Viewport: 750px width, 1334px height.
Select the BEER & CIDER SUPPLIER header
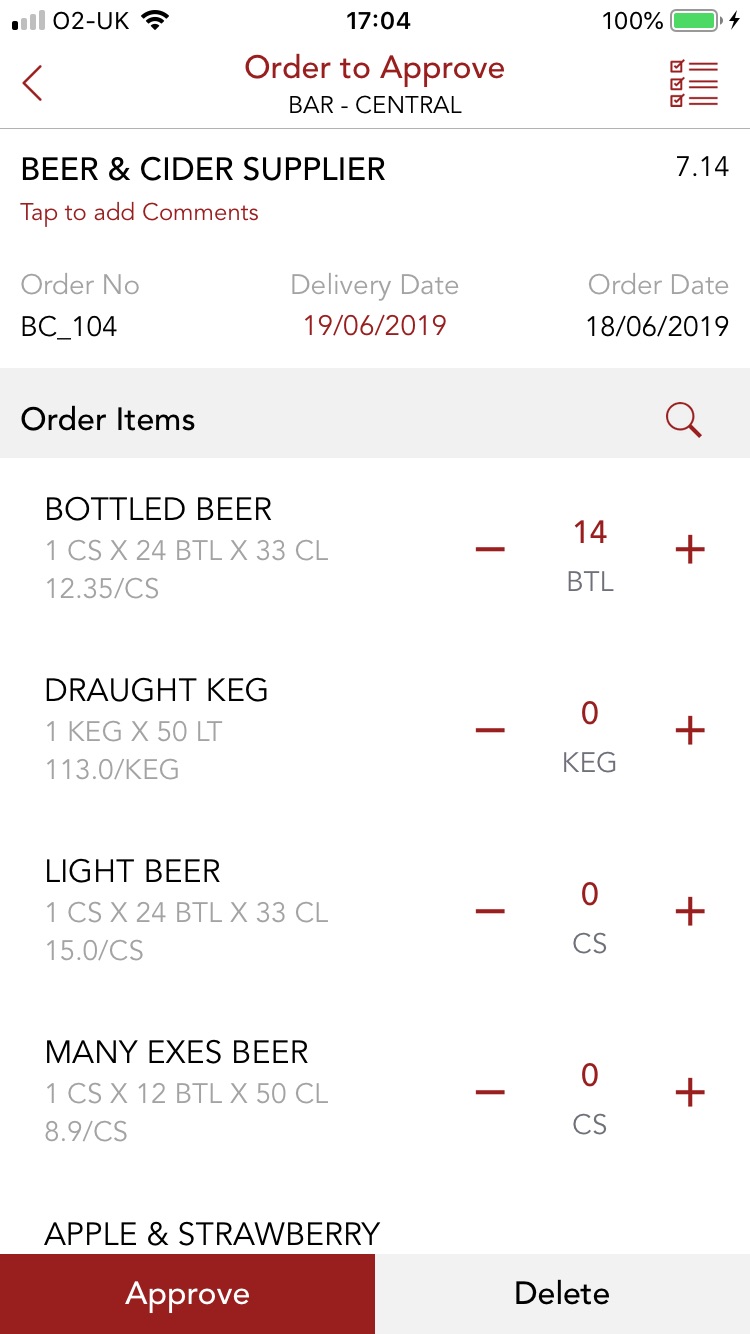(x=201, y=169)
